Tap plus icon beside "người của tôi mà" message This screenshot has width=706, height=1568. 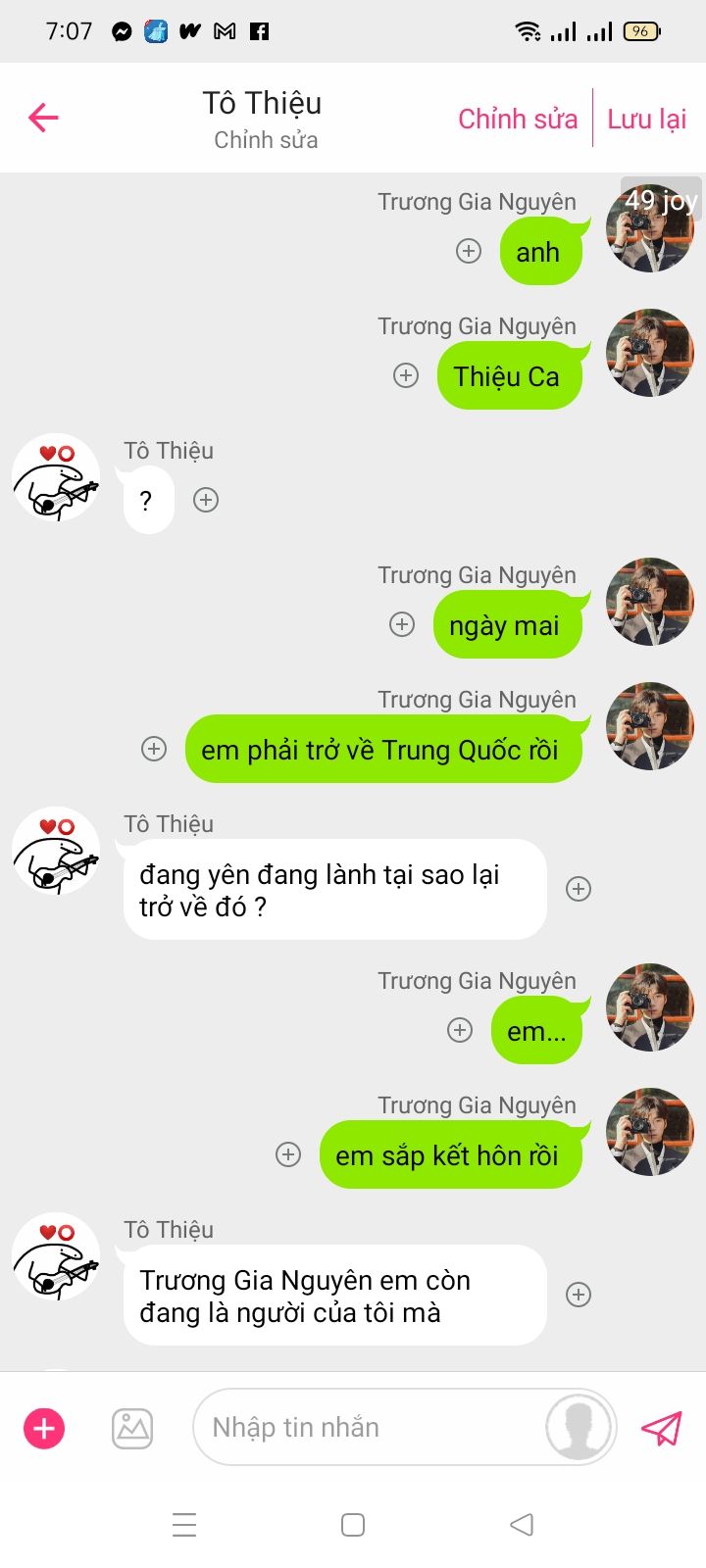click(579, 1295)
